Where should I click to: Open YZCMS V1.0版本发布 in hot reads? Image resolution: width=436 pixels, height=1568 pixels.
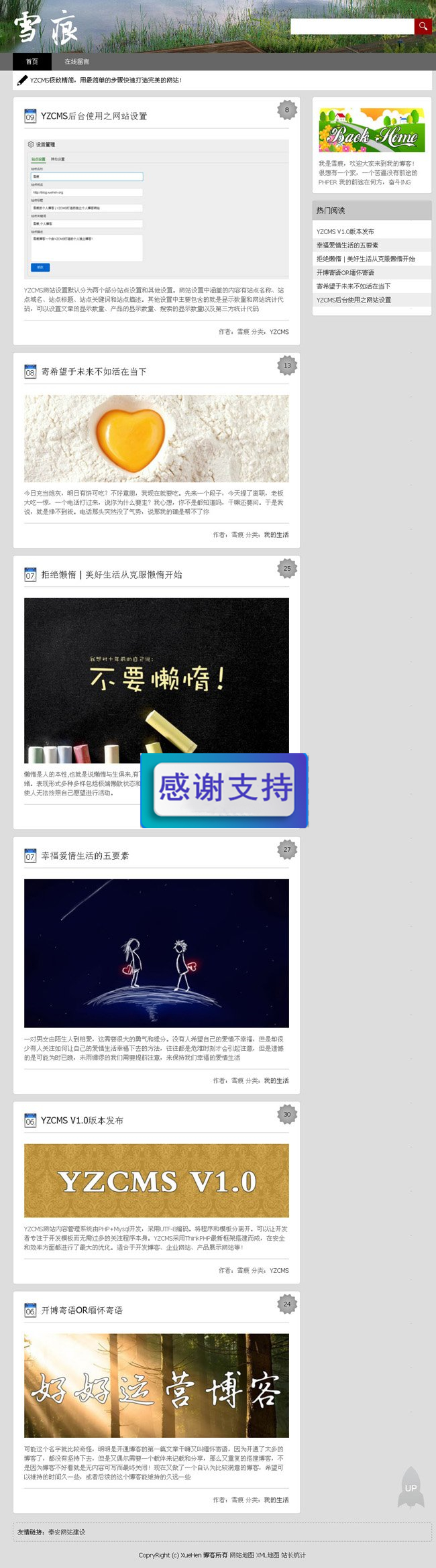345,231
